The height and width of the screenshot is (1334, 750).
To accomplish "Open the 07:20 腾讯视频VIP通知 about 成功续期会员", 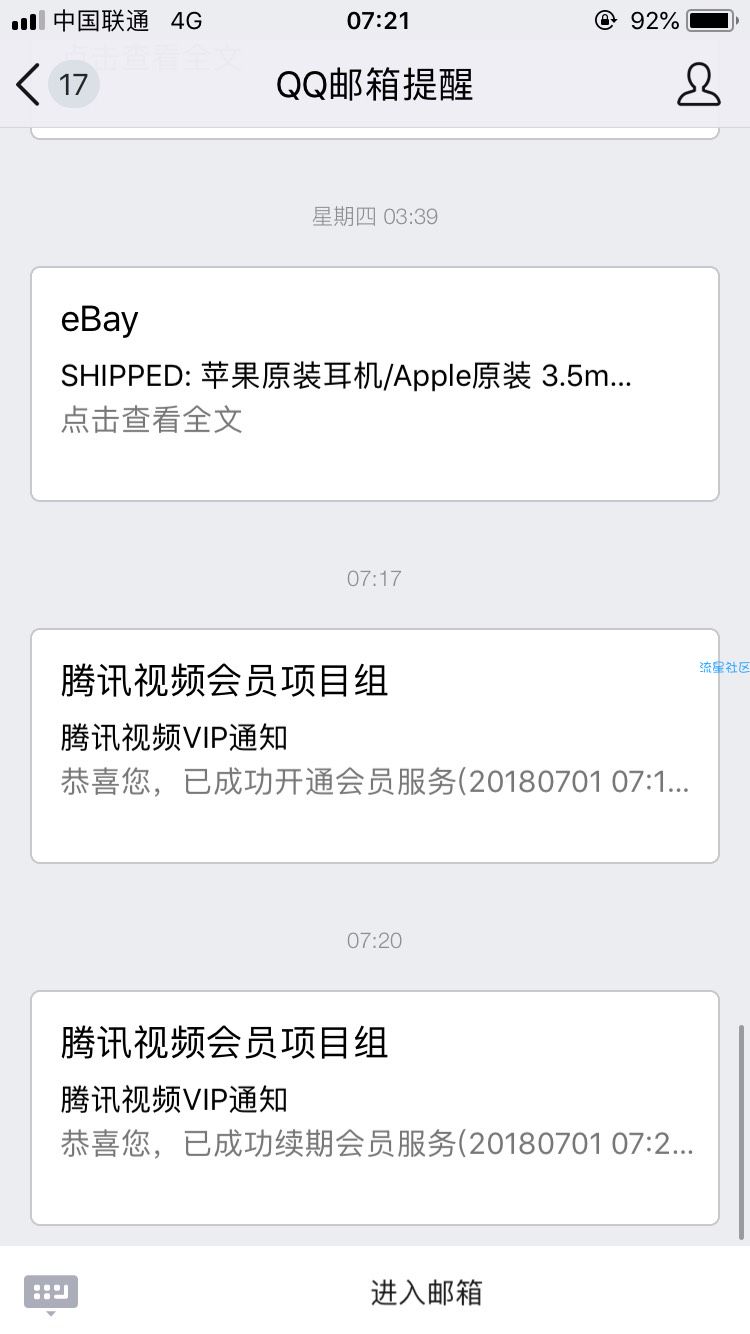I will click(x=375, y=1108).
